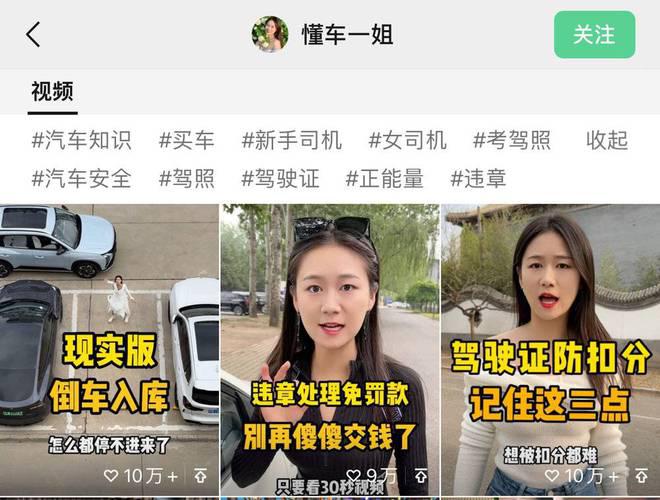Open the #考驾照 hashtag

[x=512, y=140]
